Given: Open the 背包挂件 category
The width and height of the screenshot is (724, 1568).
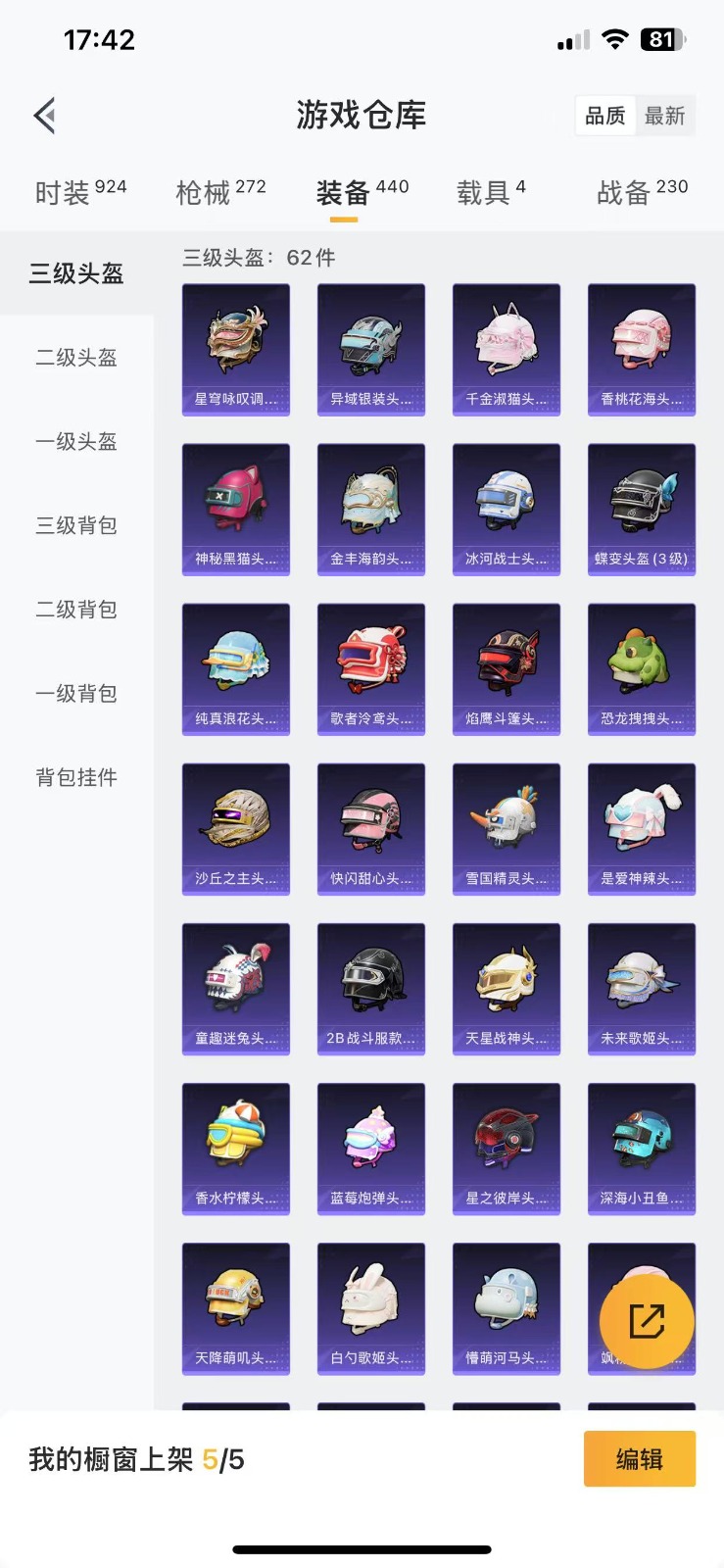Looking at the screenshot, I should [x=76, y=777].
